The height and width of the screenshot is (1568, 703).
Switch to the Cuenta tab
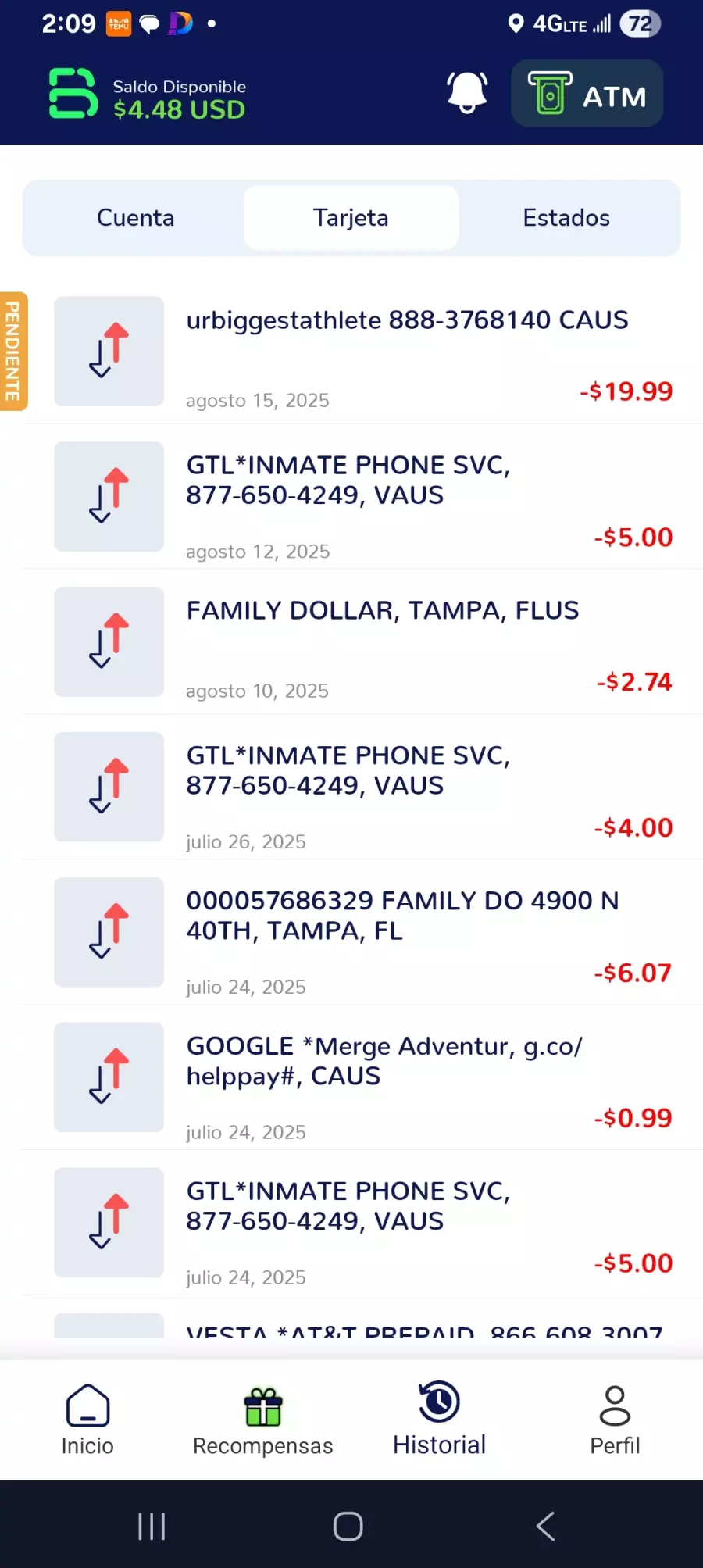pos(135,218)
